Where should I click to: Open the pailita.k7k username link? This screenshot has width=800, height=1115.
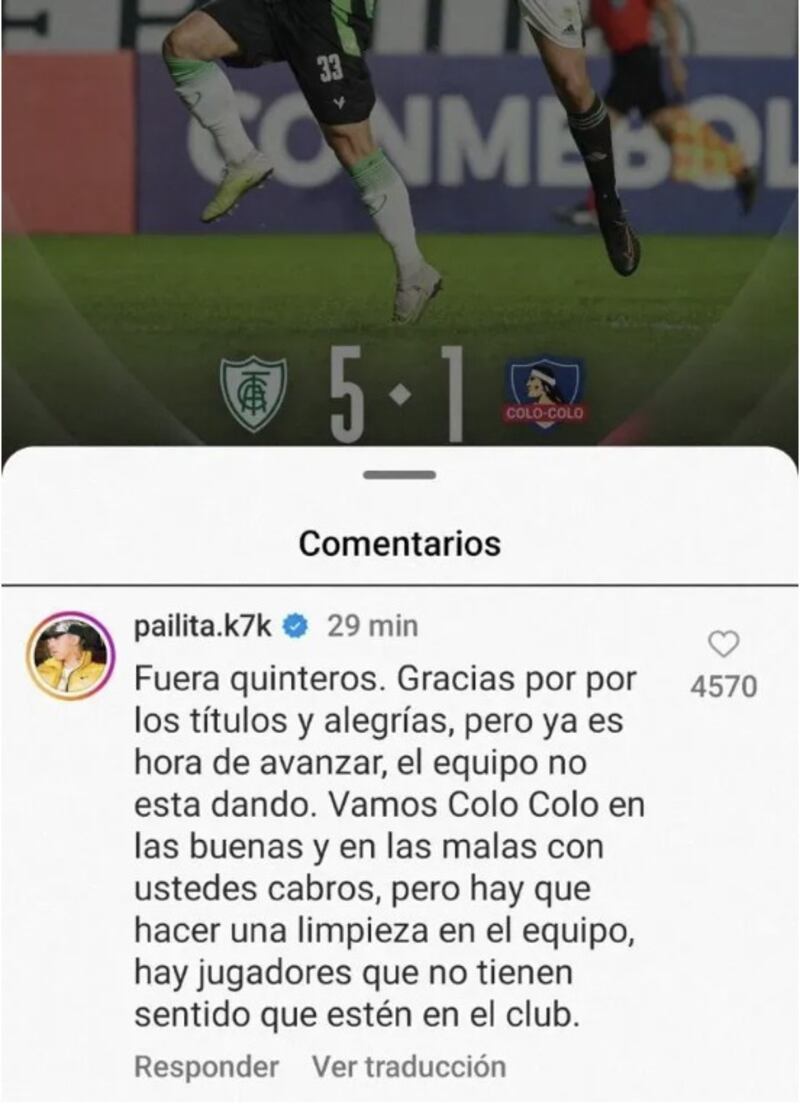[203, 627]
